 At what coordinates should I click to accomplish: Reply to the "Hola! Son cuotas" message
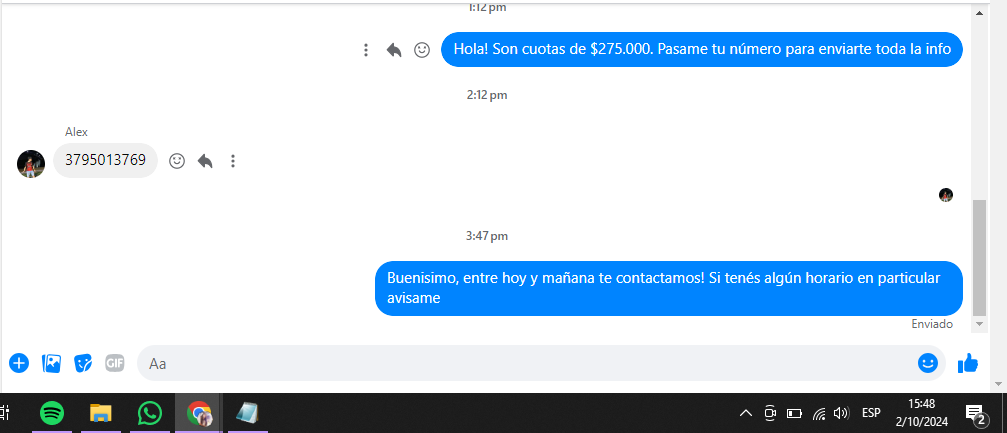[x=394, y=50]
